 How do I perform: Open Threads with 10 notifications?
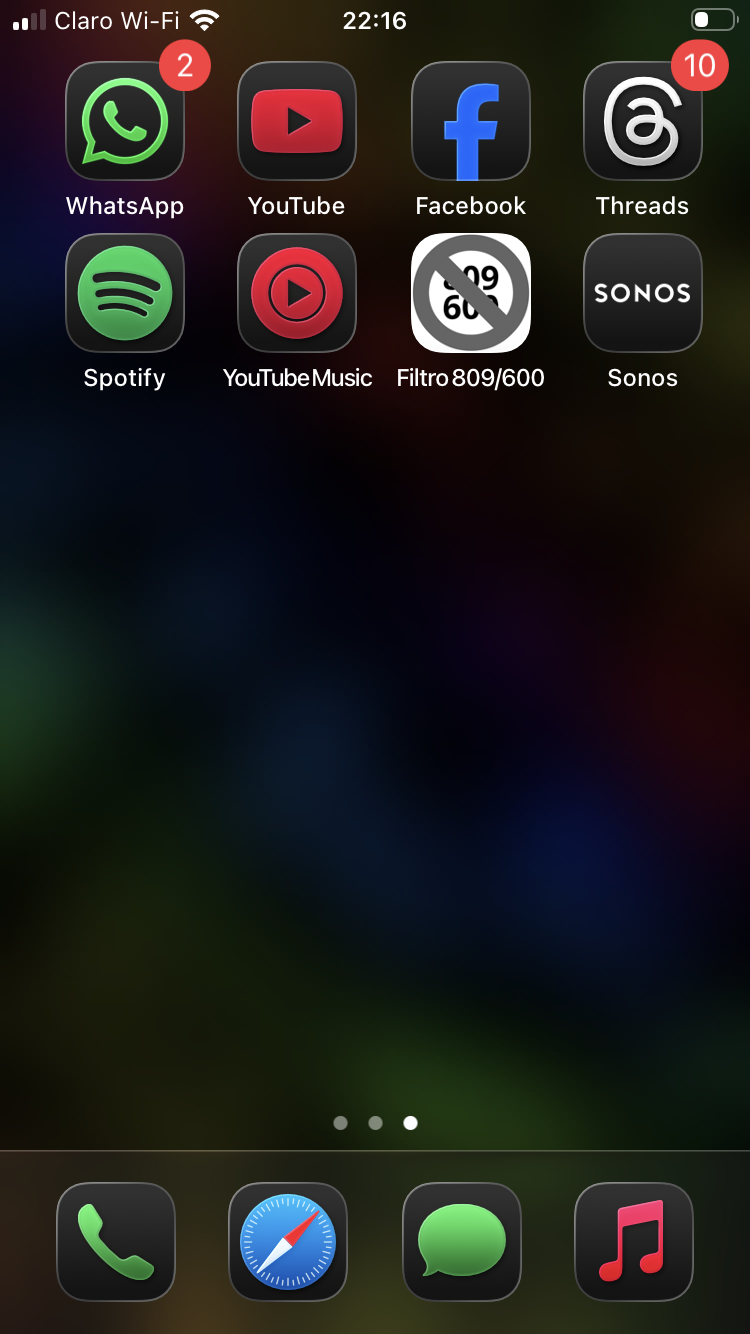(x=643, y=121)
